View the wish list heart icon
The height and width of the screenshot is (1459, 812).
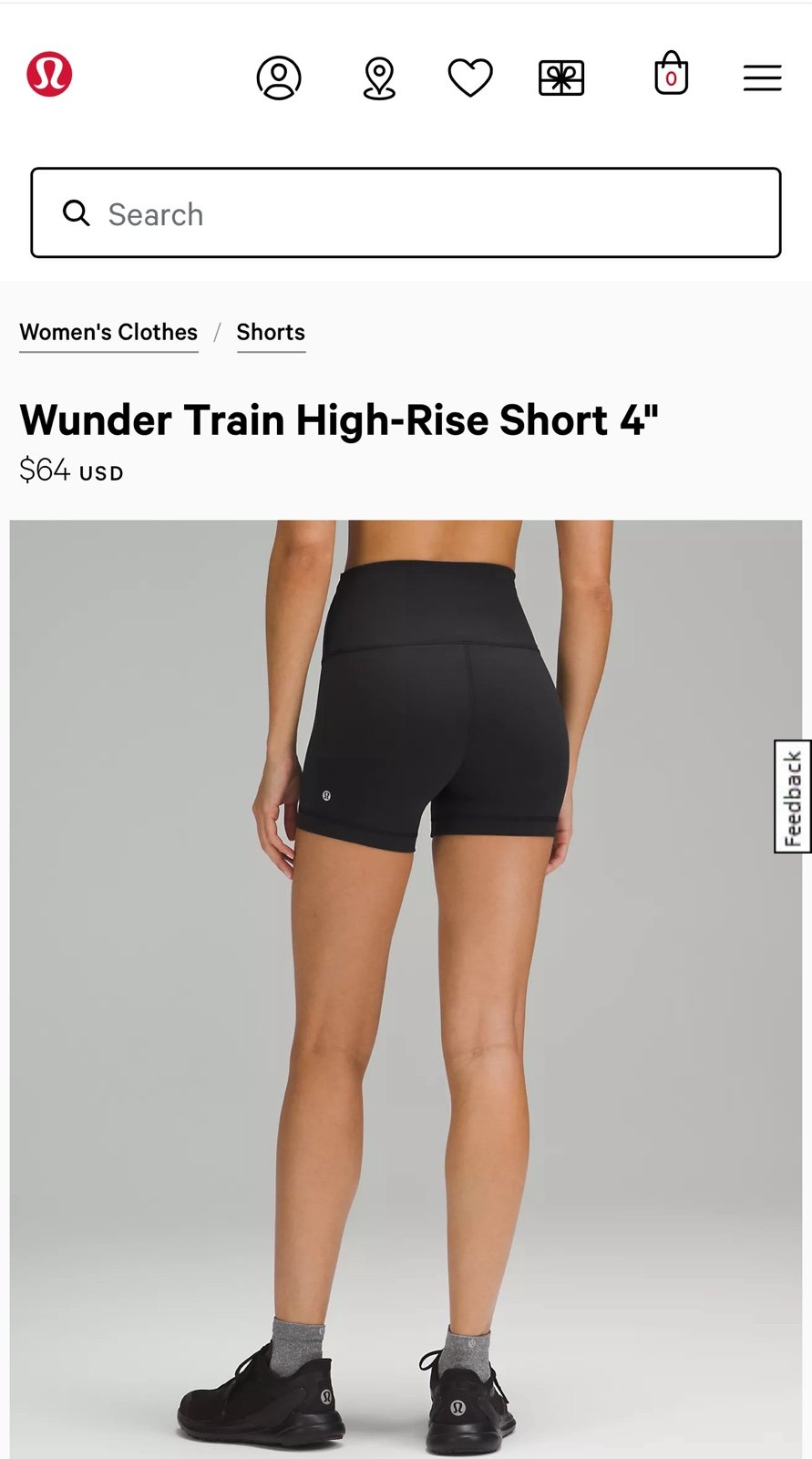click(470, 78)
